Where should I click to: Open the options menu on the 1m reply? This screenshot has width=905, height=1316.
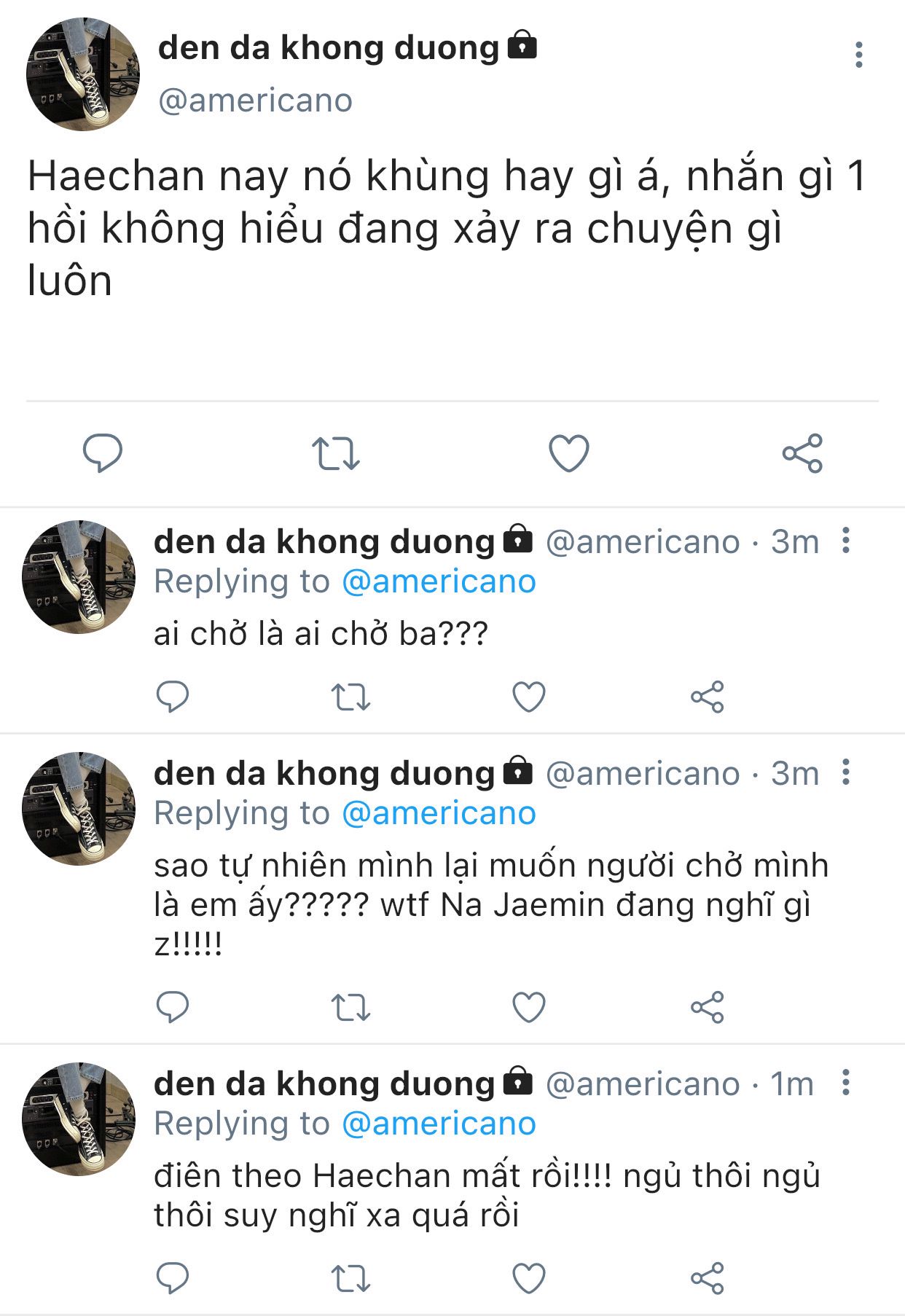845,1083
